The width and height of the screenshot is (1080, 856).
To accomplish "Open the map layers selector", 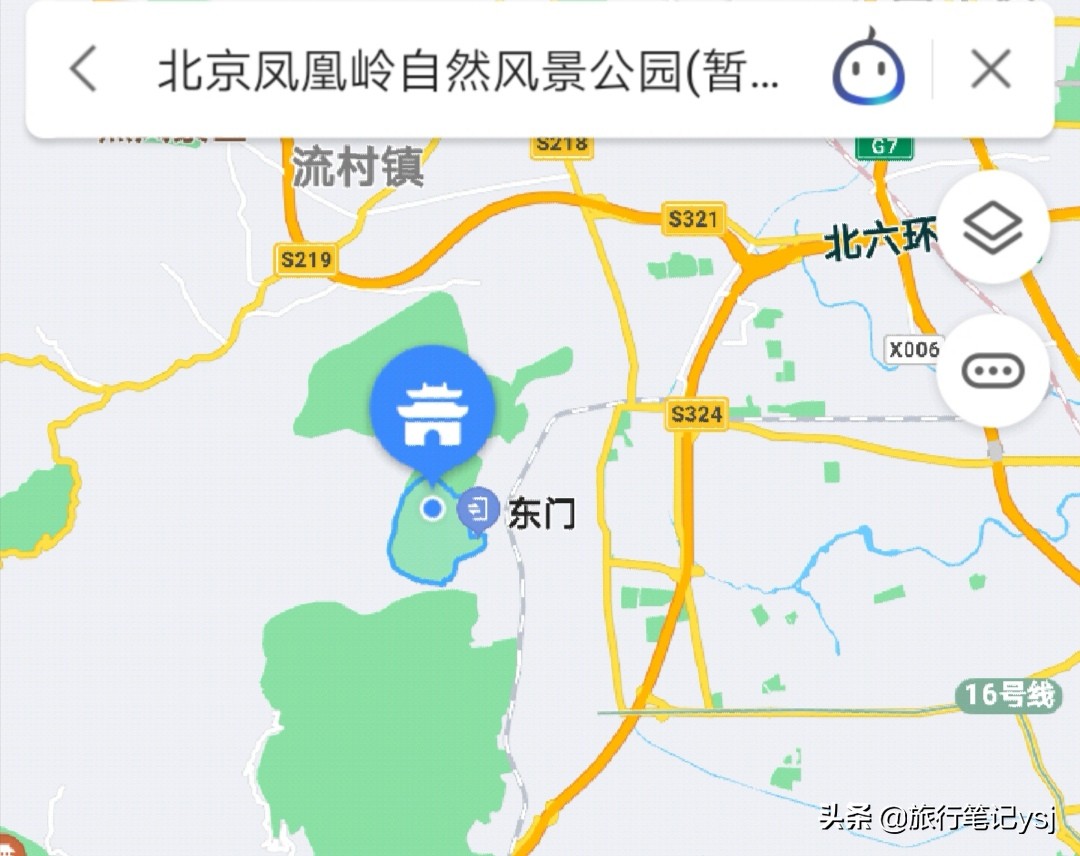I will pyautogui.click(x=992, y=228).
